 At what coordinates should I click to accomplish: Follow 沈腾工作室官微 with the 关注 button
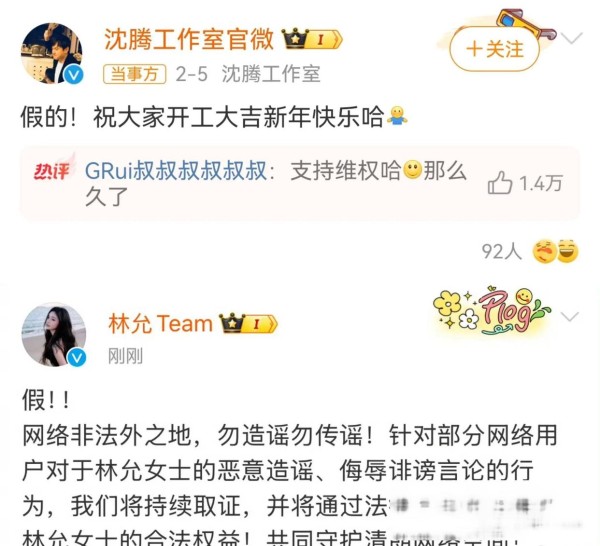(x=494, y=49)
